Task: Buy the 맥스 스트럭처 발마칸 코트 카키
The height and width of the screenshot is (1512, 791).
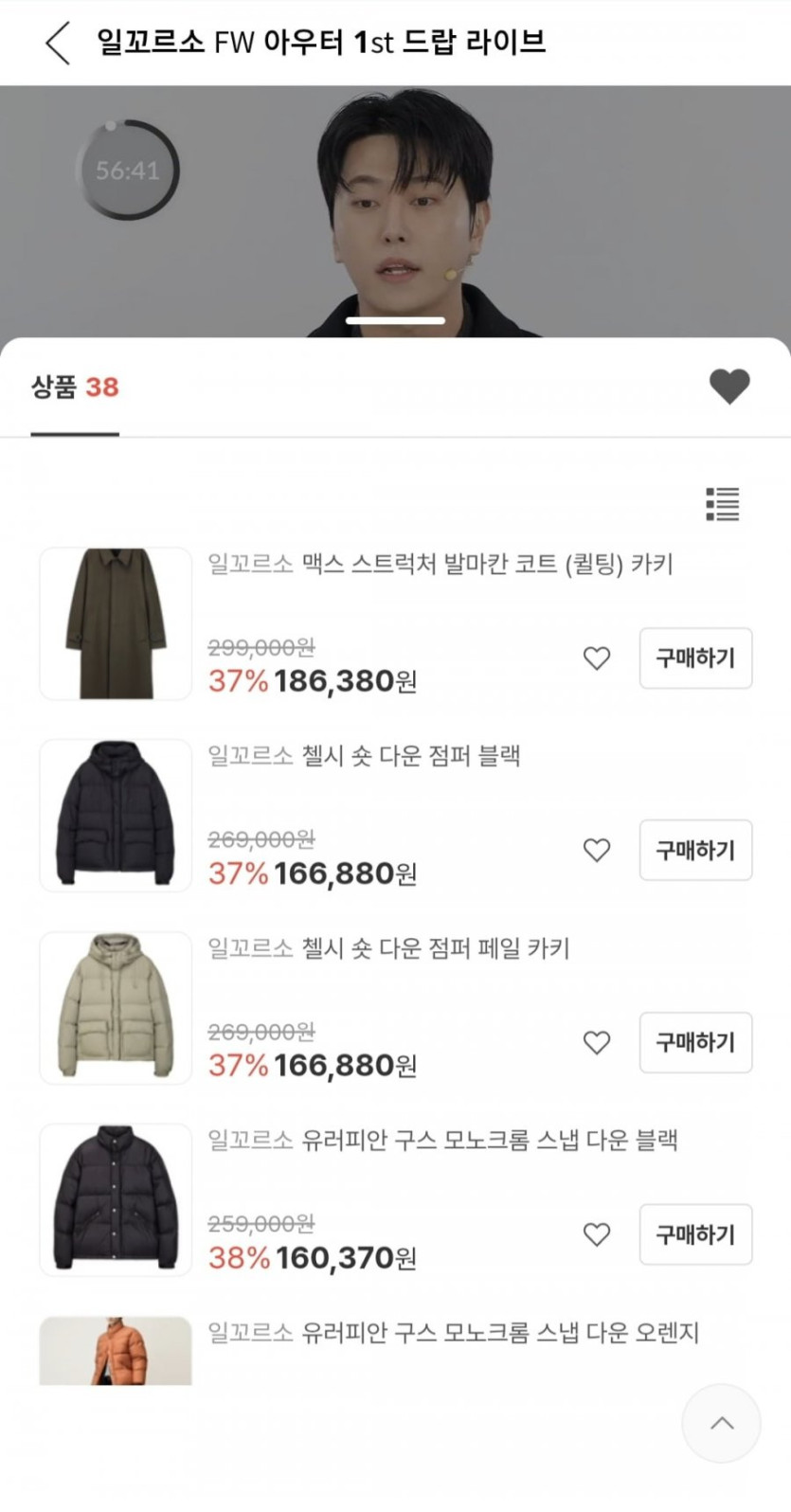Action: coord(695,658)
